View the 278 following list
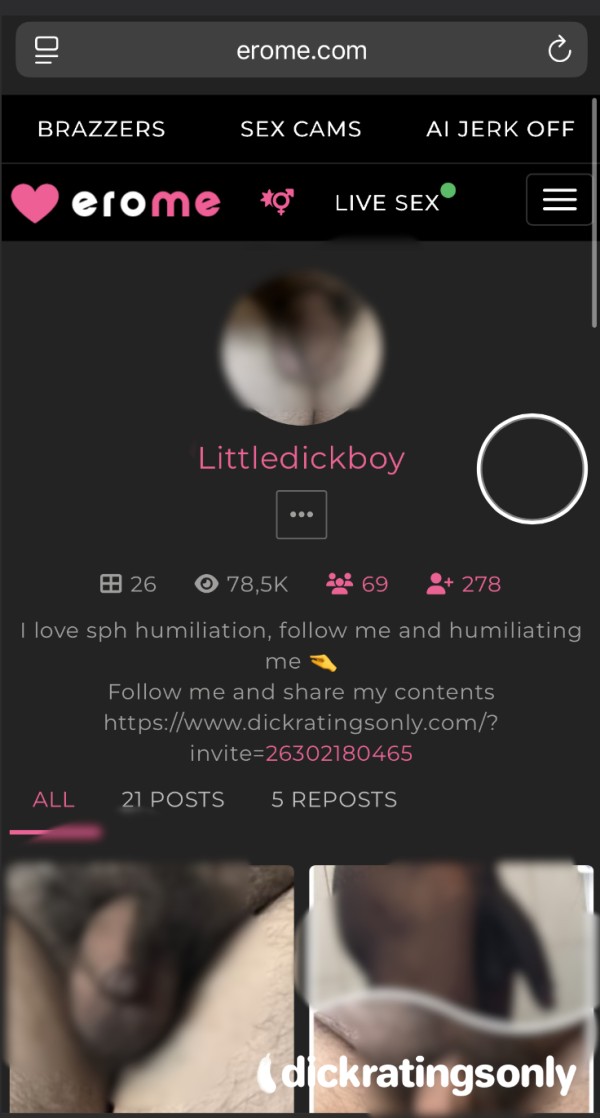 pos(464,584)
